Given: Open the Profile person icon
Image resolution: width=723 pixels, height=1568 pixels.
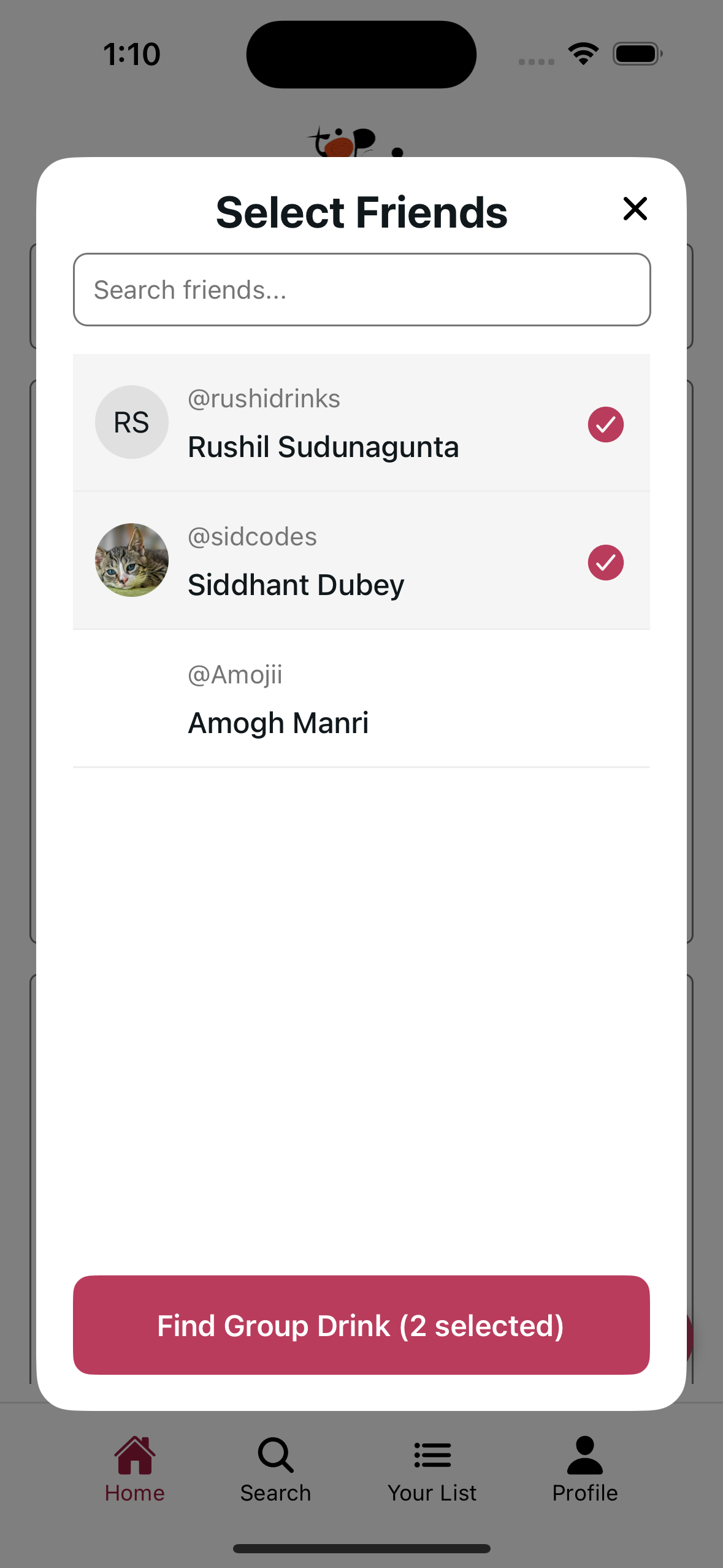Looking at the screenshot, I should coord(584,1454).
